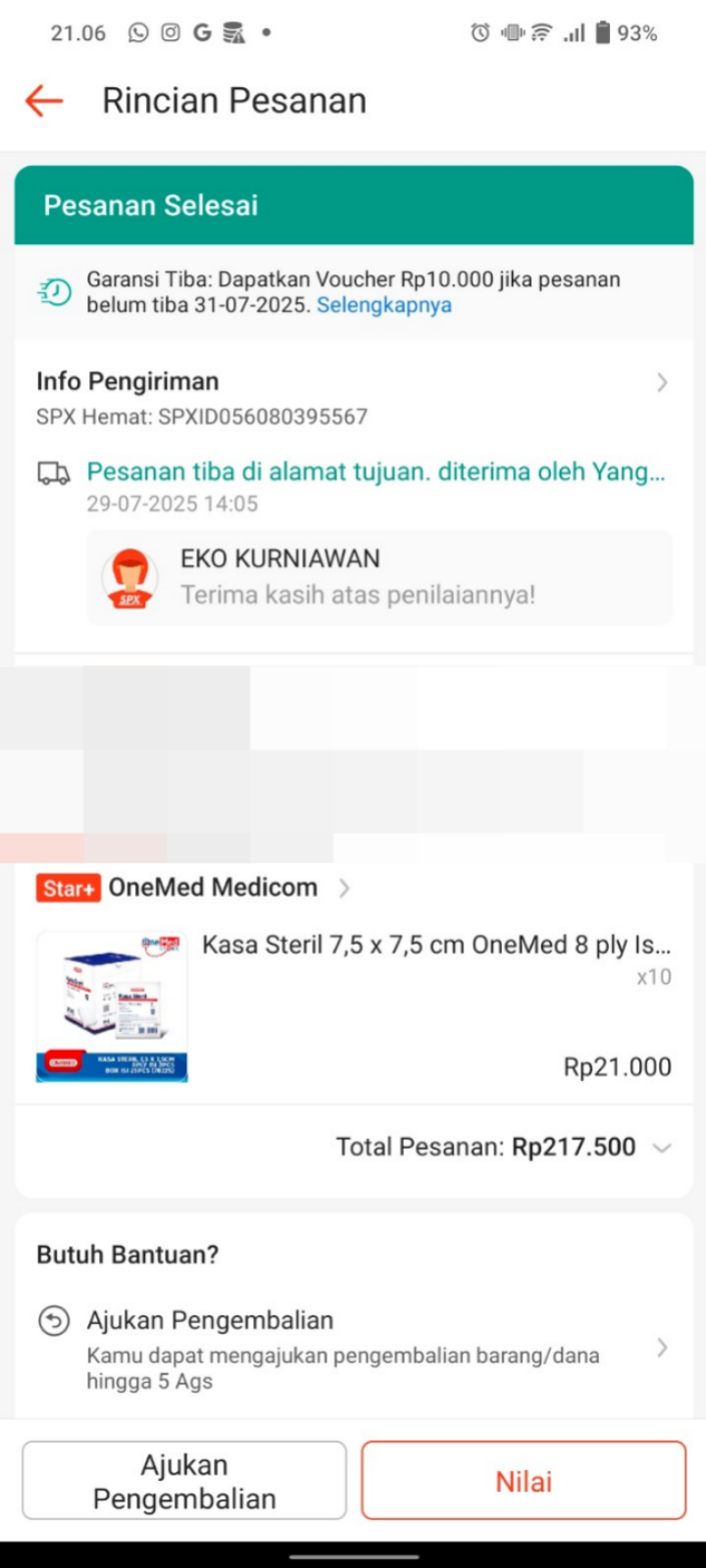Go back from Rincian Pesanan

point(44,101)
